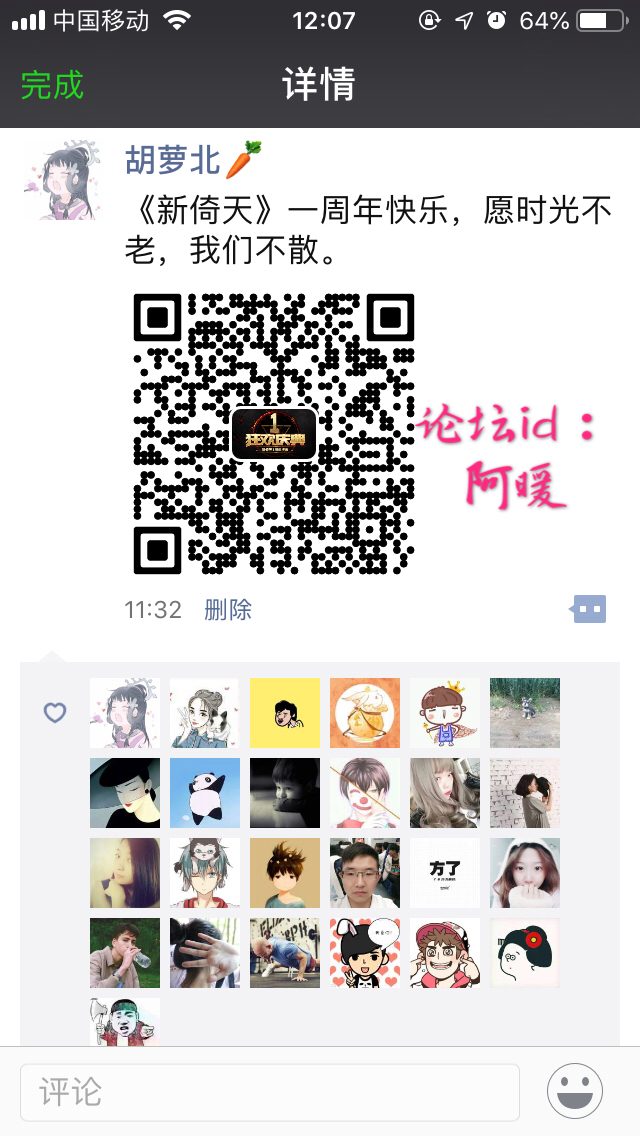
Task: Delete this post via 删除
Action: pyautogui.click(x=228, y=610)
